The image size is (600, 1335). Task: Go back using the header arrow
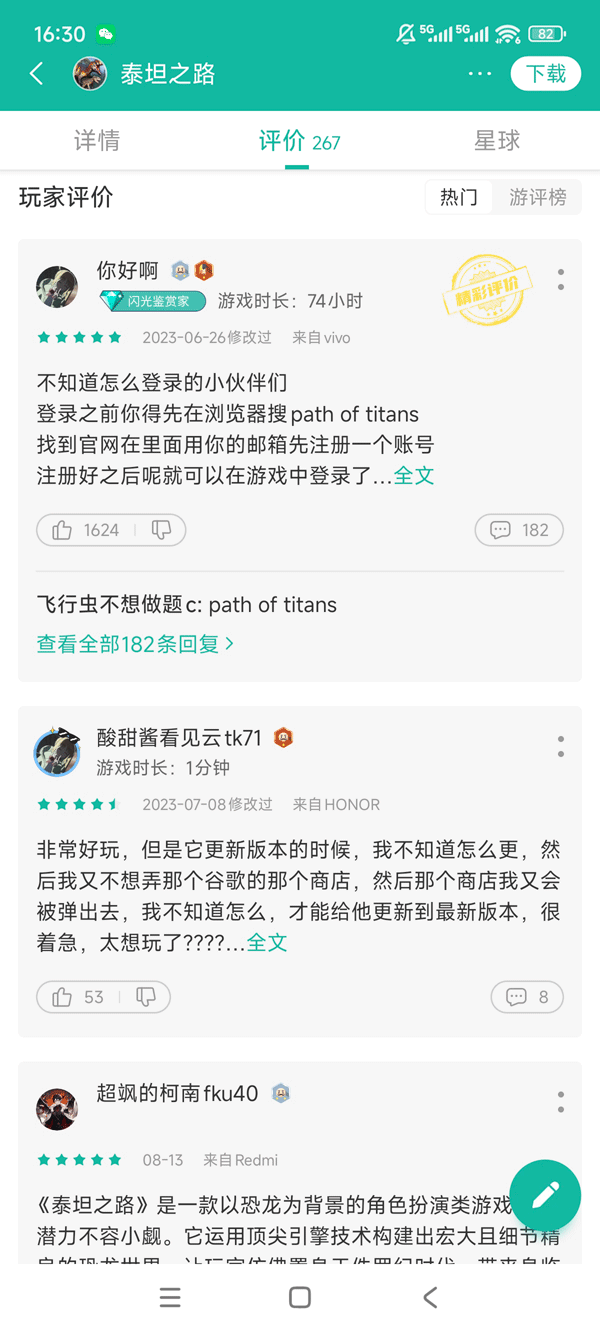point(37,73)
